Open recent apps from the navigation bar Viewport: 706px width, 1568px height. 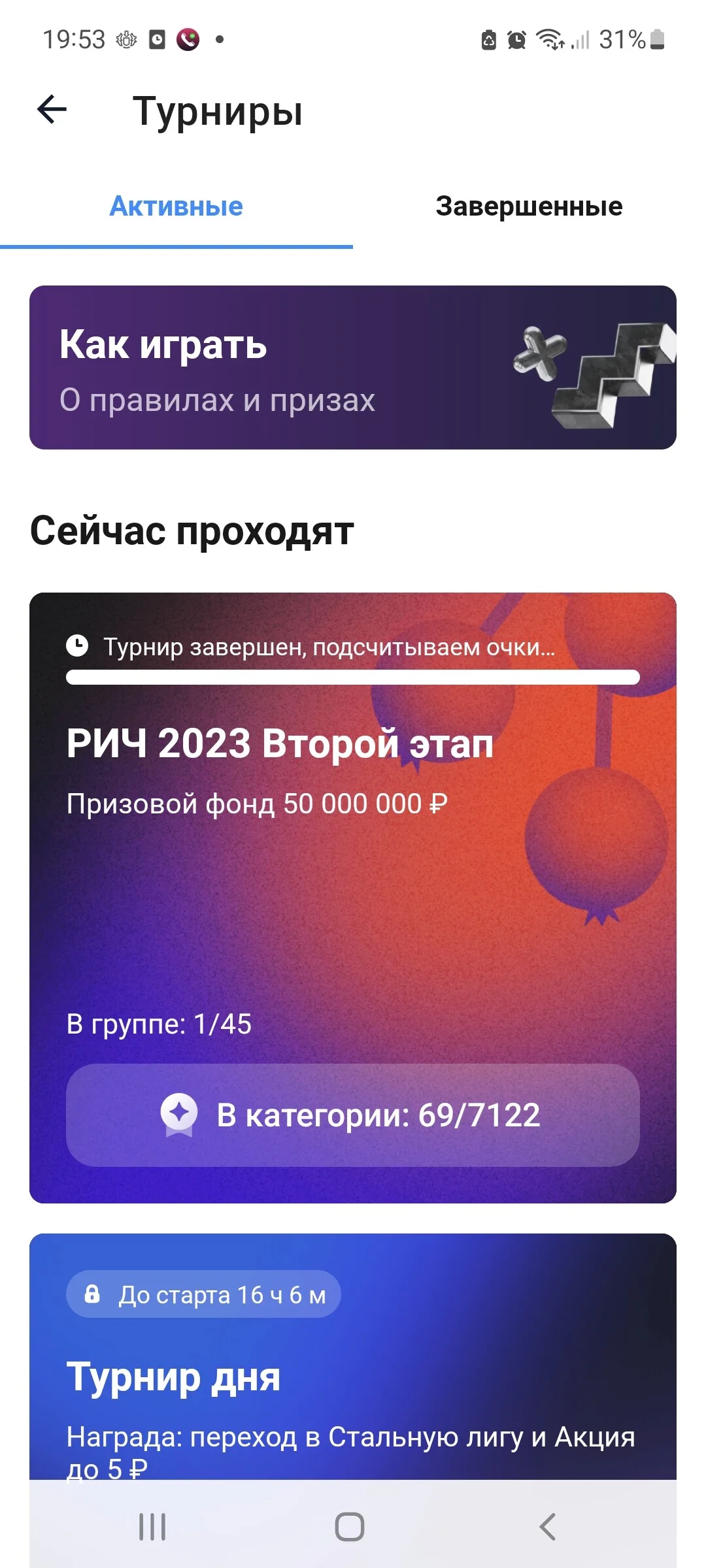point(152,1527)
